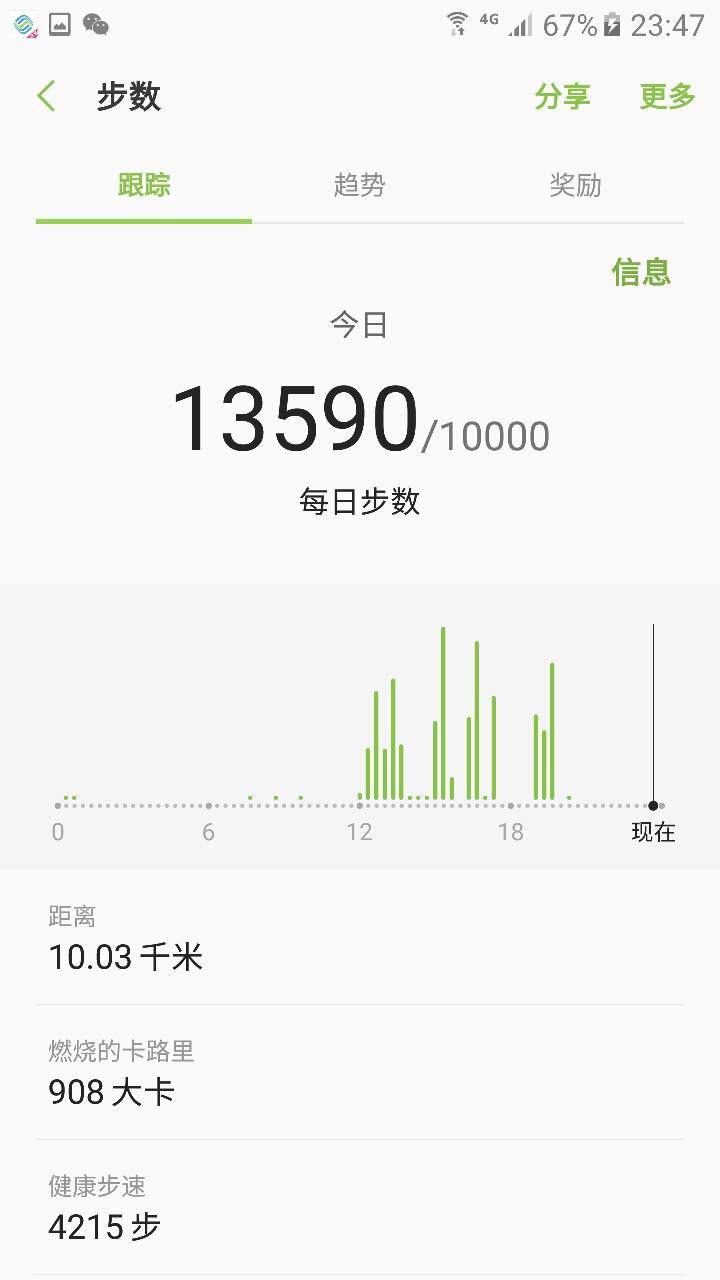The height and width of the screenshot is (1280, 720).
Task: Tap the 分享 share button
Action: tap(562, 97)
